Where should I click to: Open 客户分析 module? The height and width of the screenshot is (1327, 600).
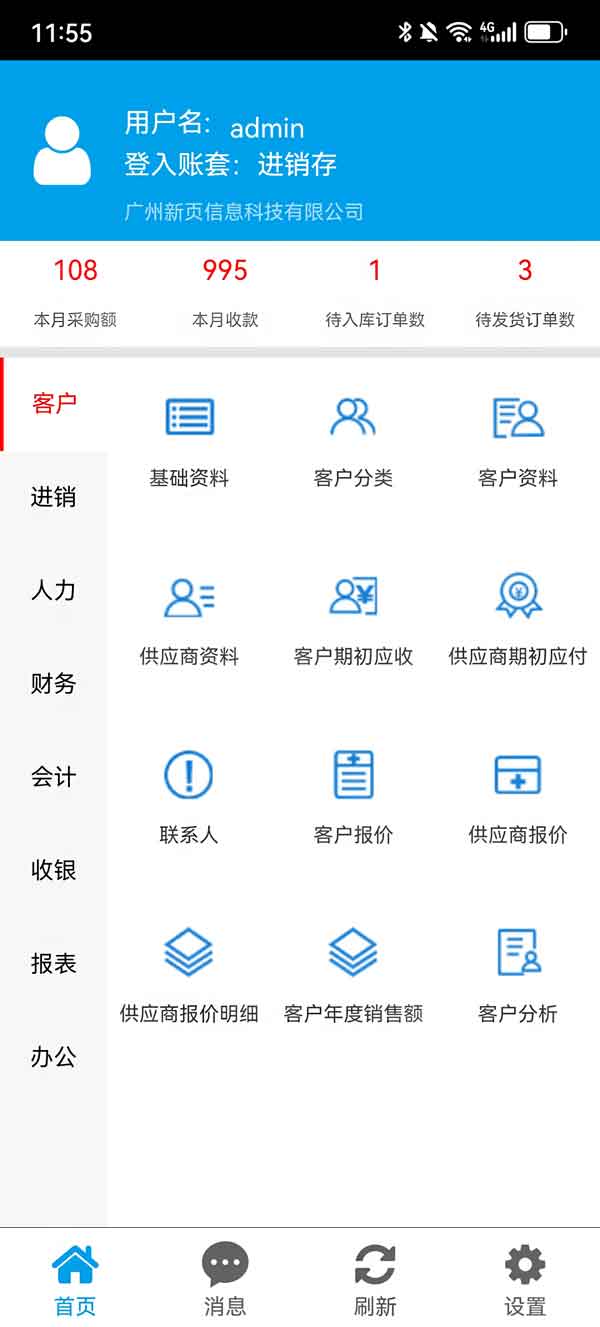518,974
